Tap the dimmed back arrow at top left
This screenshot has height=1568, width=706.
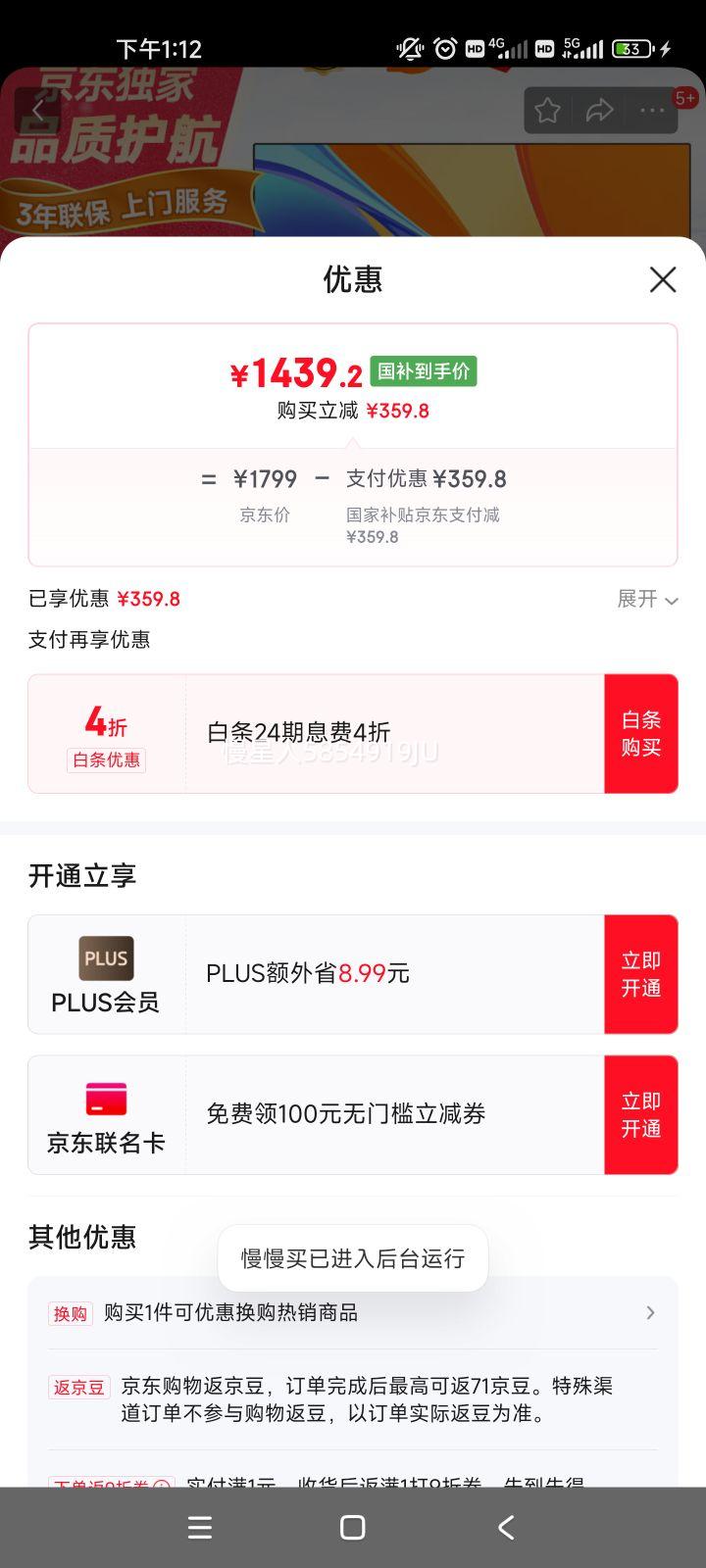pos(38,110)
